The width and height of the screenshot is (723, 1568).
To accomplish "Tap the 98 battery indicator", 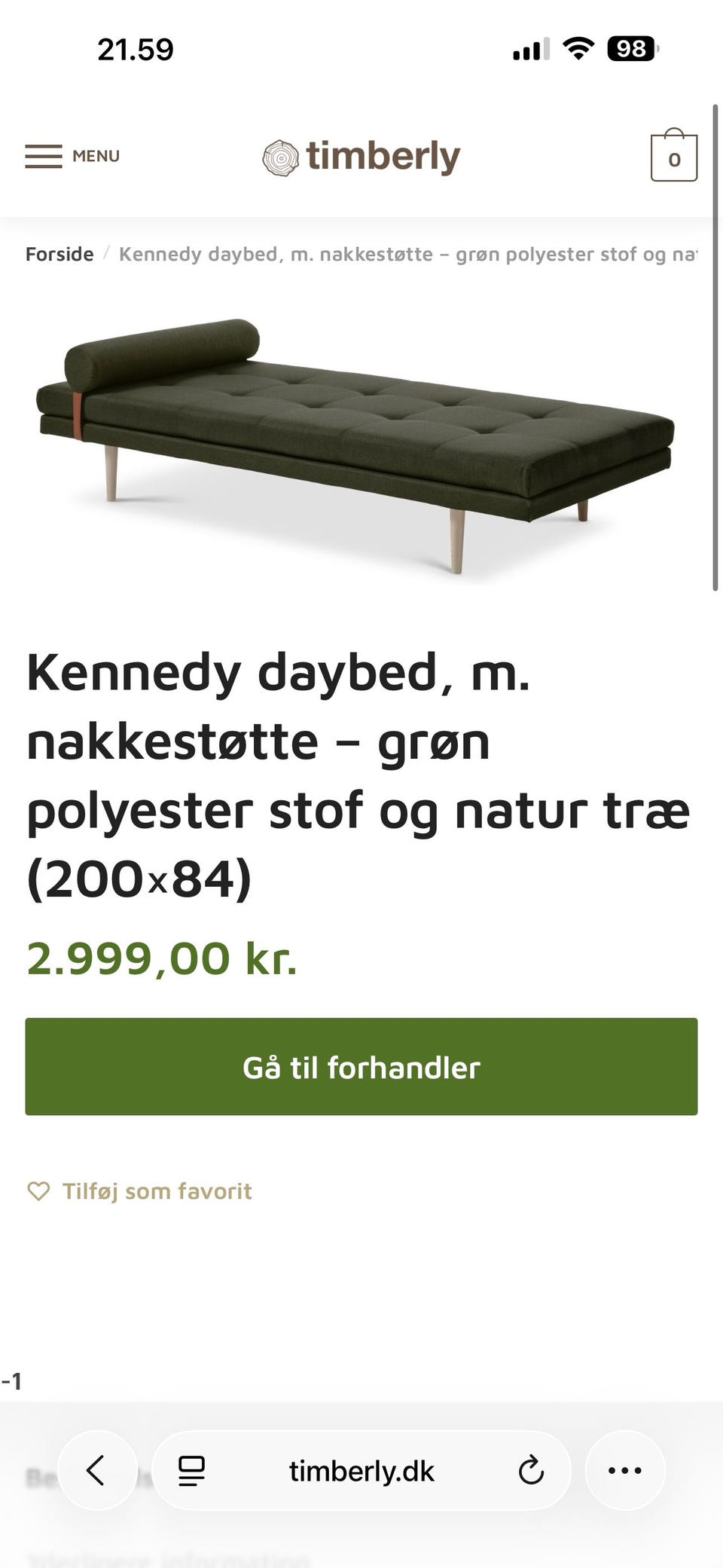I will [x=631, y=48].
